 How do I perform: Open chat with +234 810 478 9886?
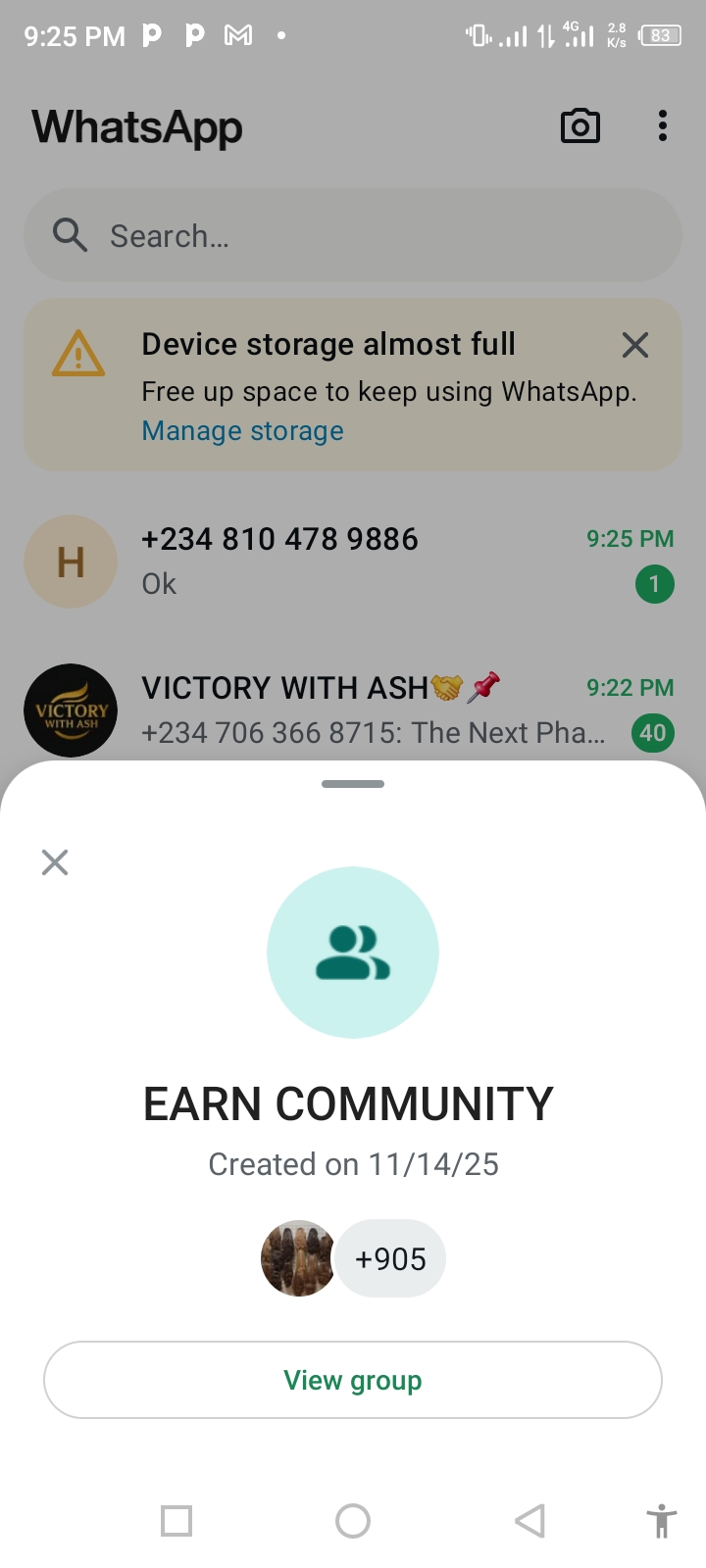coord(353,561)
